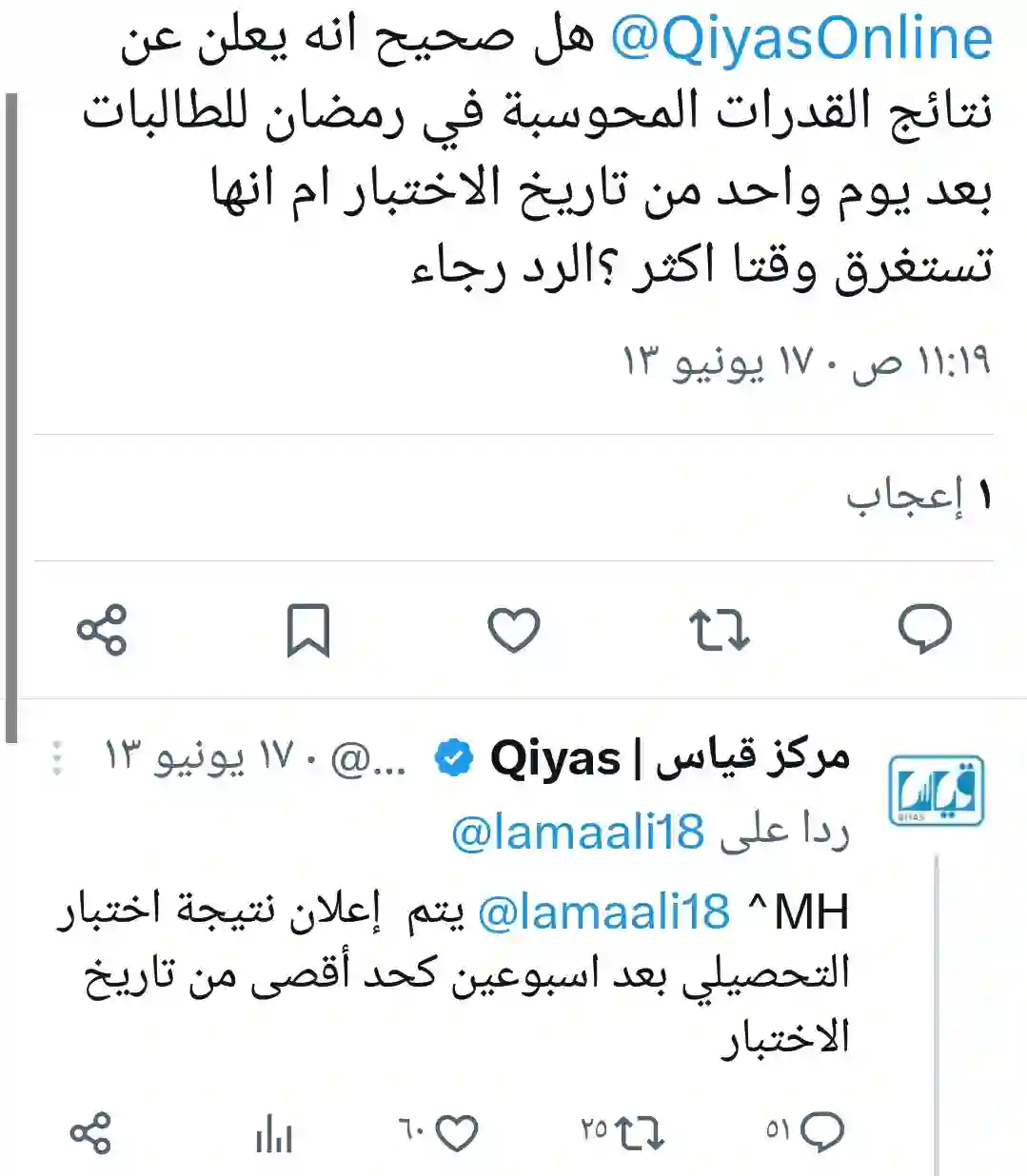The width and height of the screenshot is (1027, 1176).
Task: Like the Qiyas reply with 60 likes
Action: (457, 1131)
